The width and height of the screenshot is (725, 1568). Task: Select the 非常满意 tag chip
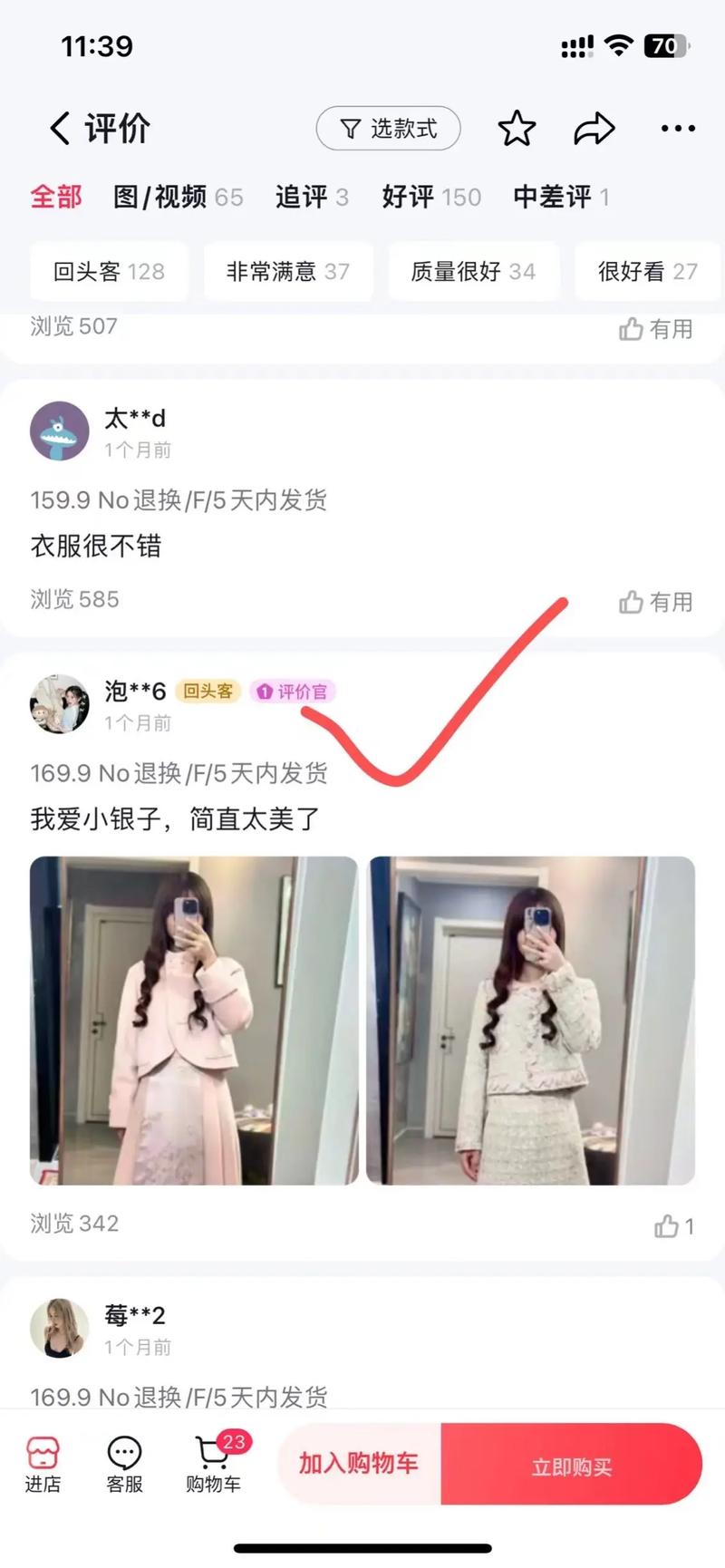[287, 271]
